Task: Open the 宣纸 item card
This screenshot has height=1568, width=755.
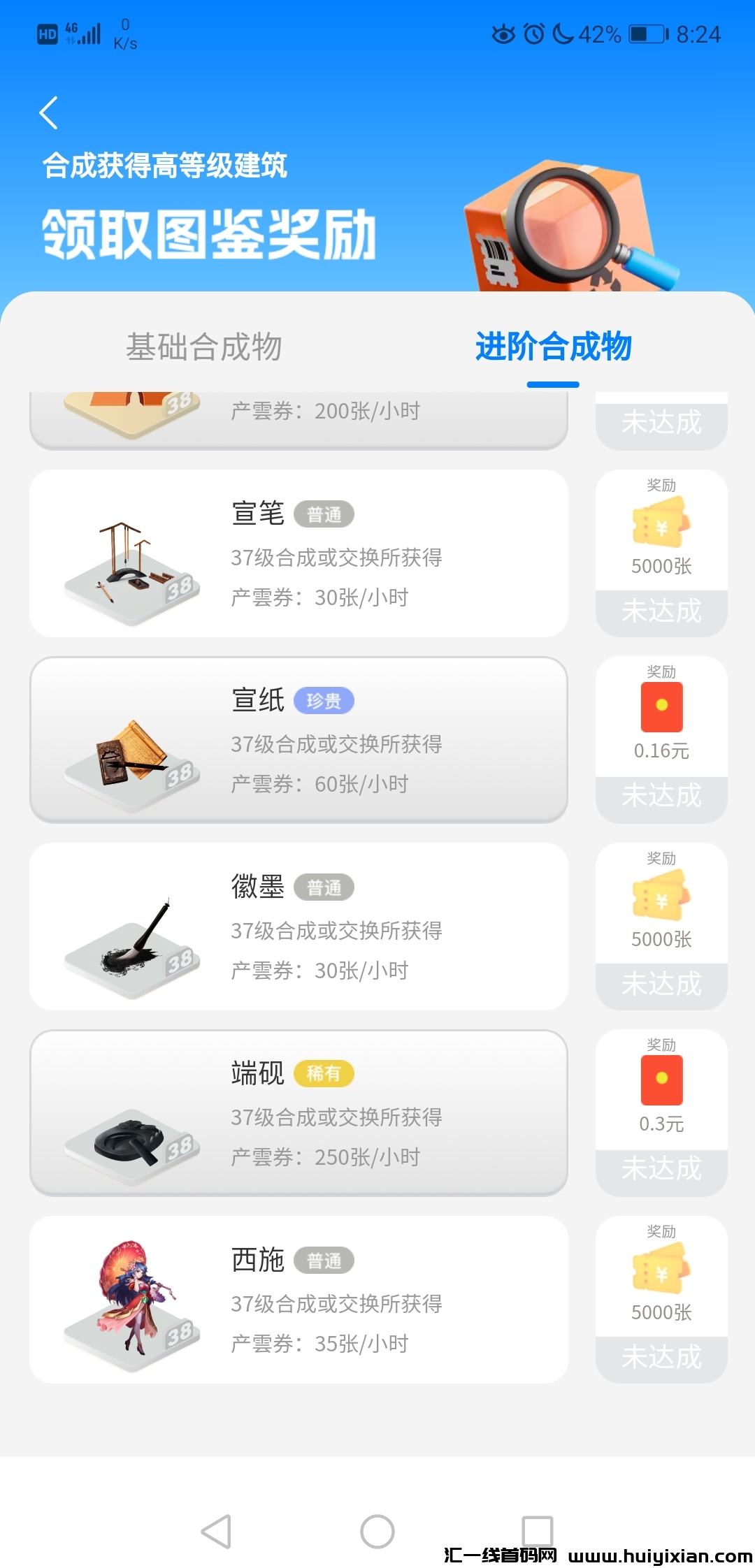Action: coord(299,740)
